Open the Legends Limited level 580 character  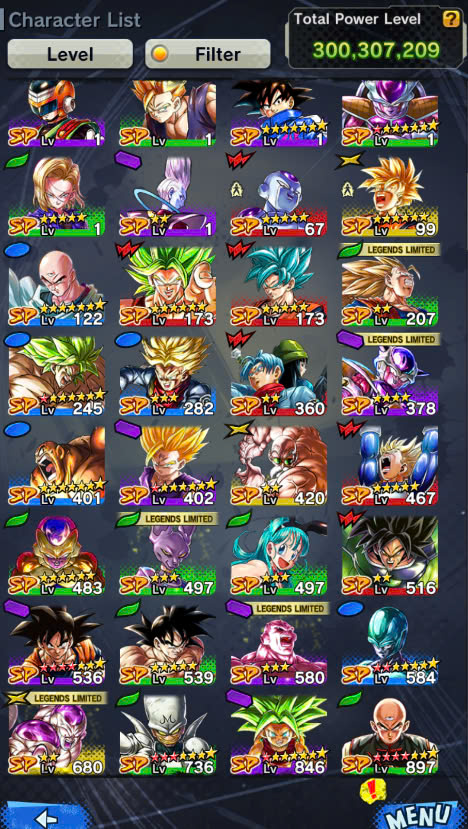[x=279, y=644]
